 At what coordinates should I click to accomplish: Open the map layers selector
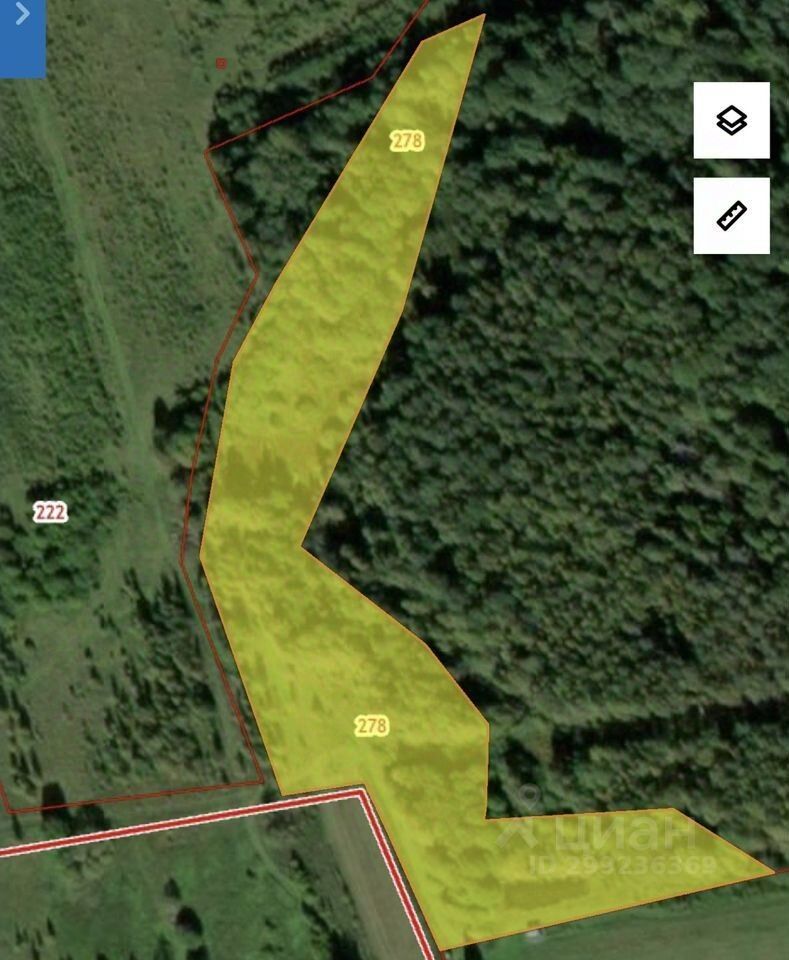coord(731,121)
